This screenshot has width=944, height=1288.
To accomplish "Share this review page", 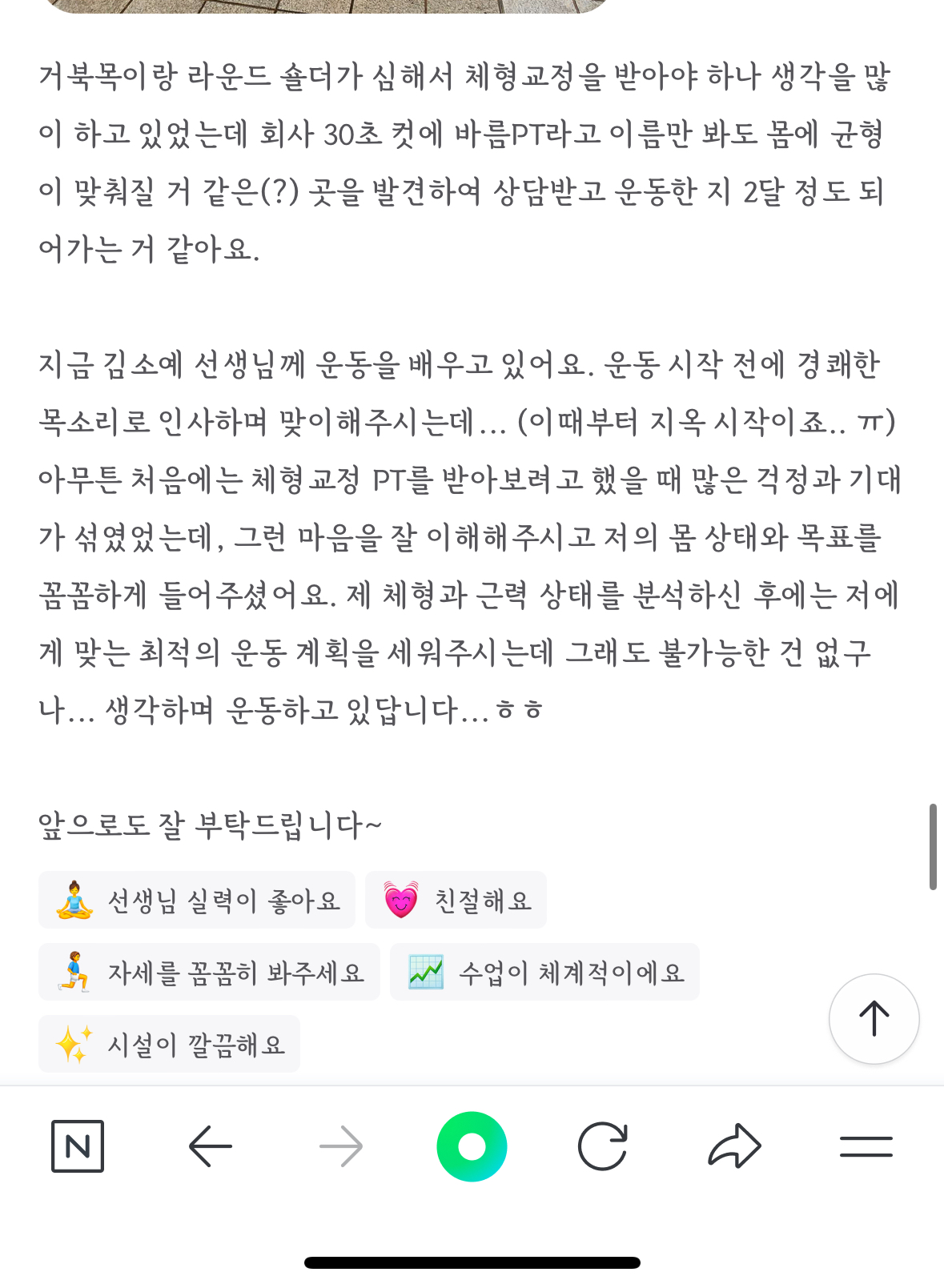I will 734,1146.
